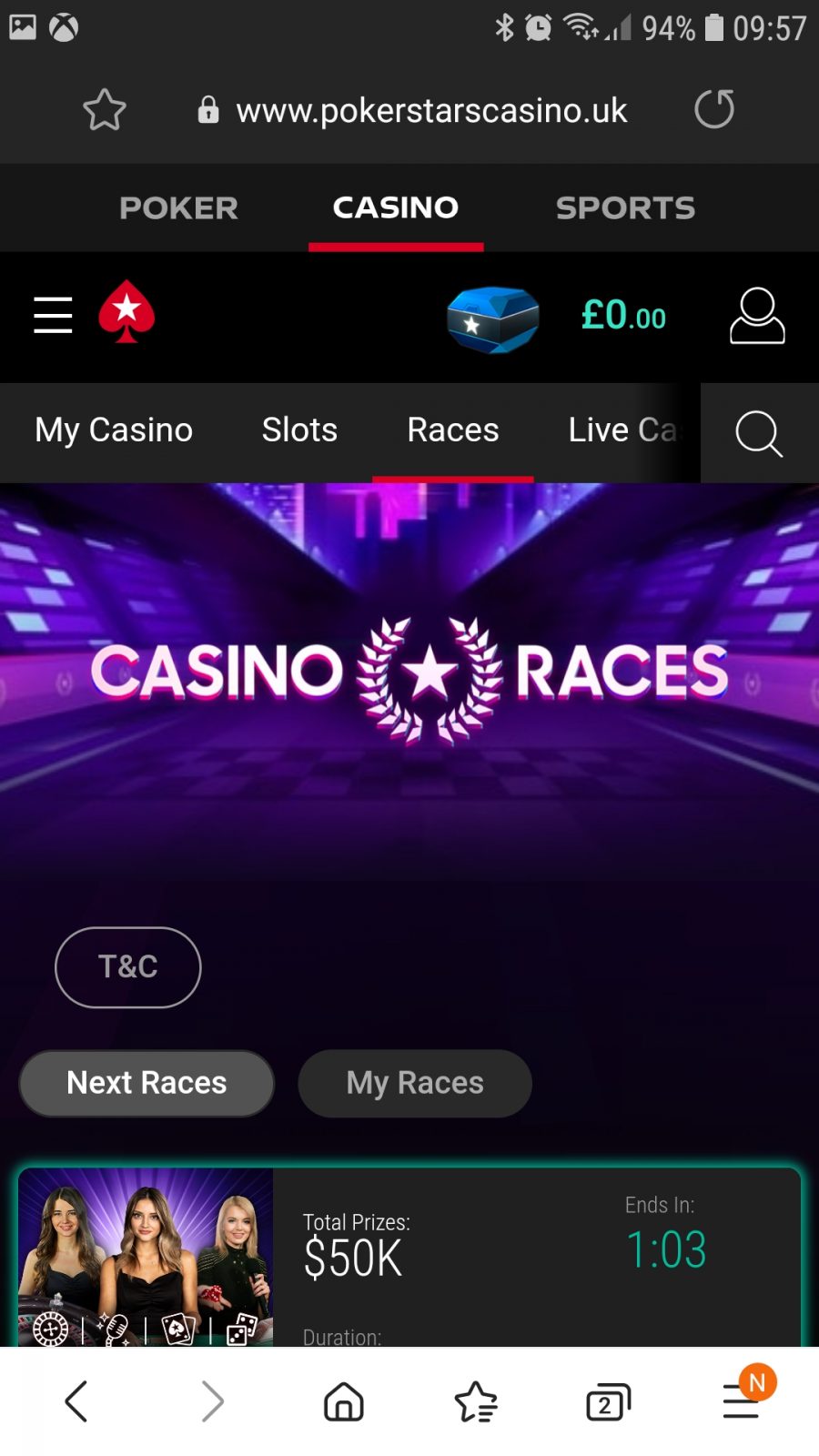Go back in the browser
819x1456 pixels.
(x=76, y=1401)
